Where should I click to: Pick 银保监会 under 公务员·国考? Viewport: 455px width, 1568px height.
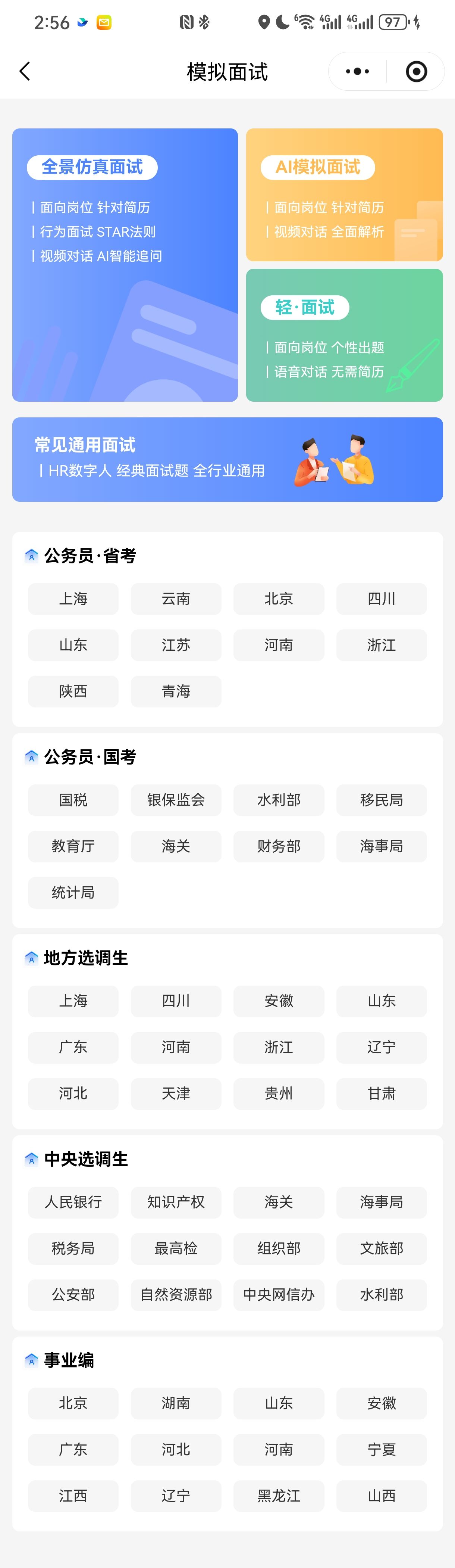176,800
